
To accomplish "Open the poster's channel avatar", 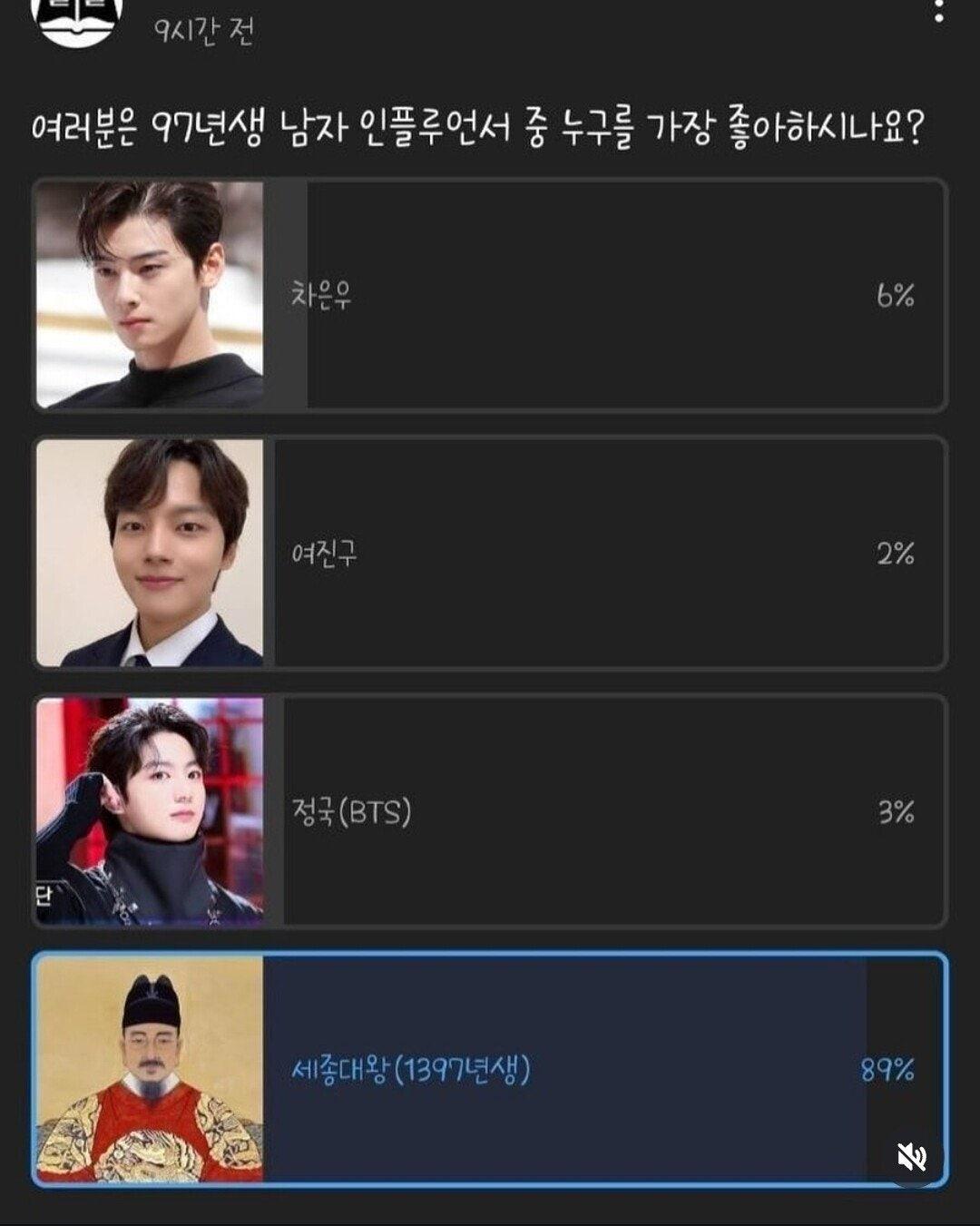I will tap(77, 18).
